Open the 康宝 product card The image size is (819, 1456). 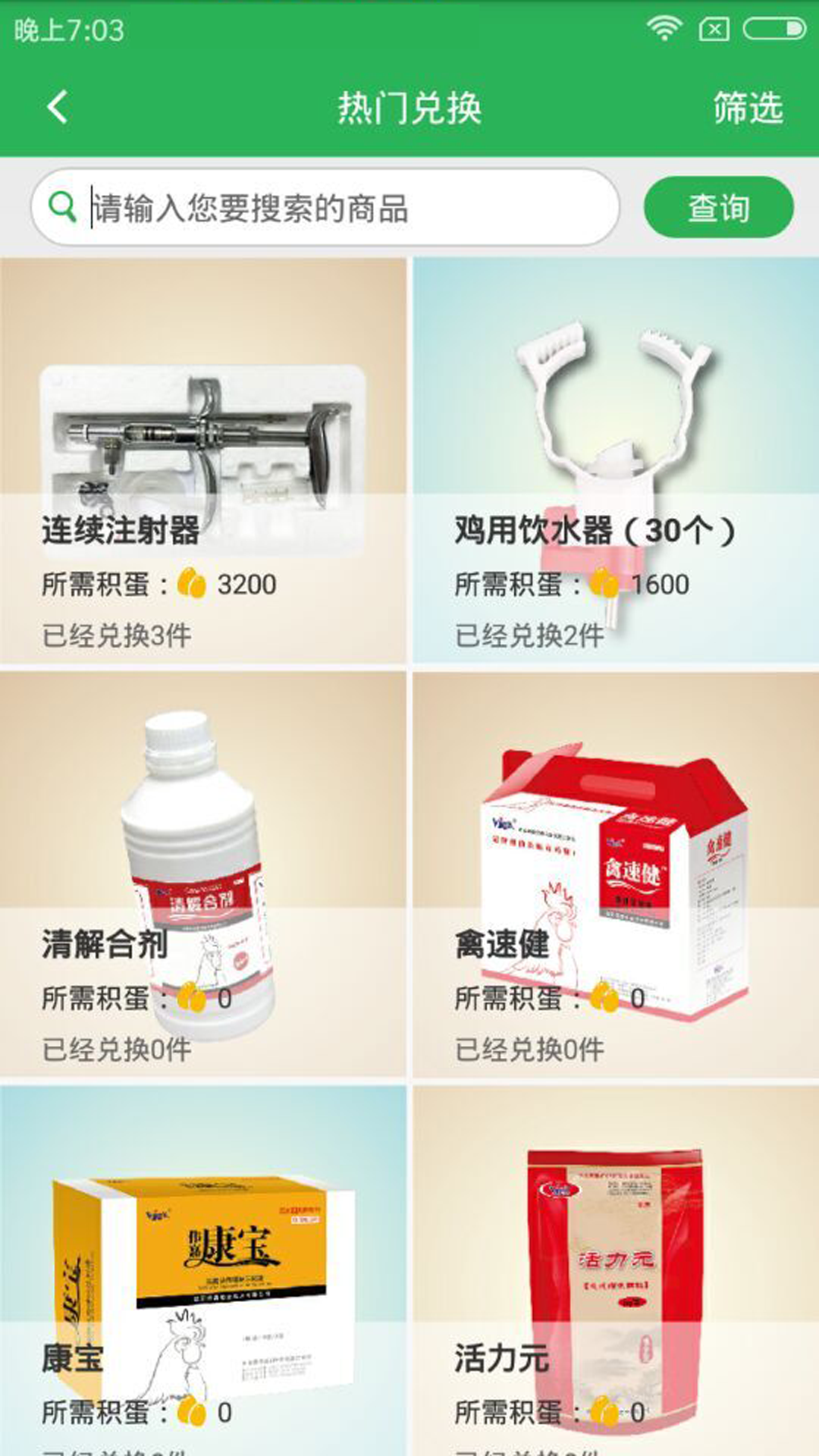point(203,1270)
